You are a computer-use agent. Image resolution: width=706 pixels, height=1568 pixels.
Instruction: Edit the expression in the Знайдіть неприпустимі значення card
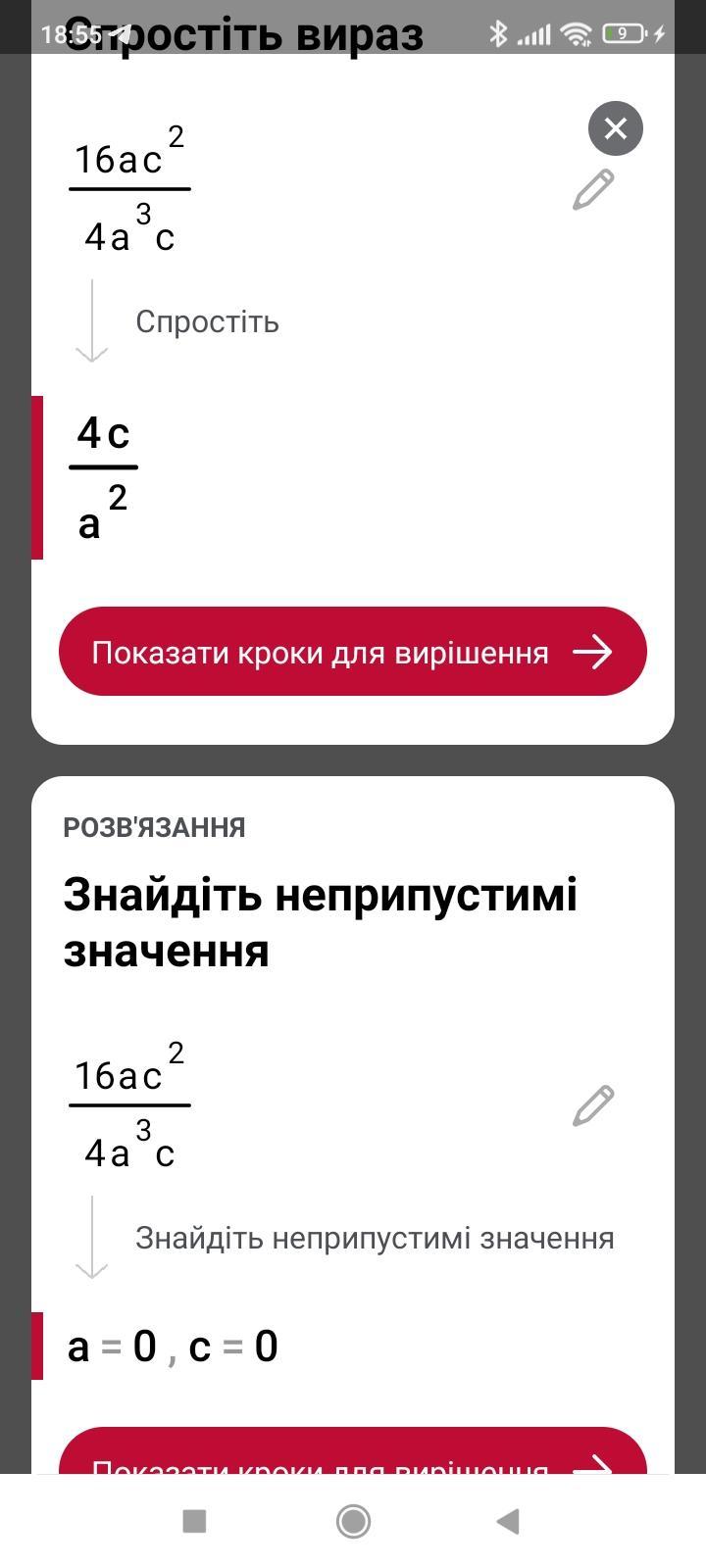click(593, 1105)
